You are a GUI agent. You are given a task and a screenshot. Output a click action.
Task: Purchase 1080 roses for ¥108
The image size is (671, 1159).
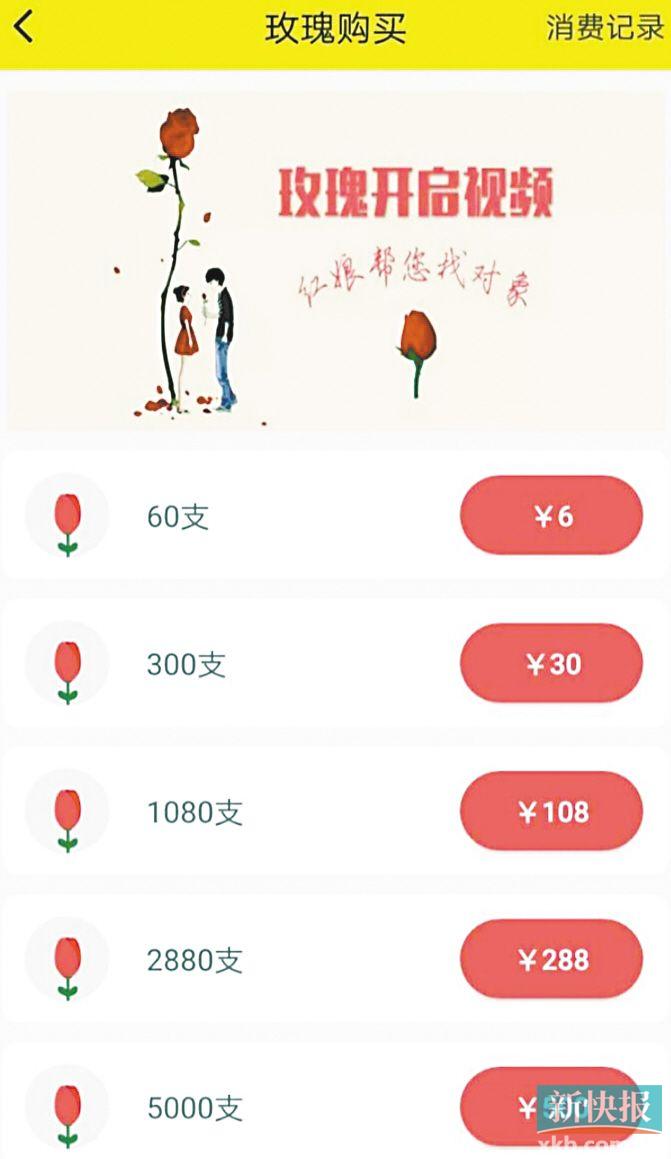pyautogui.click(x=551, y=811)
